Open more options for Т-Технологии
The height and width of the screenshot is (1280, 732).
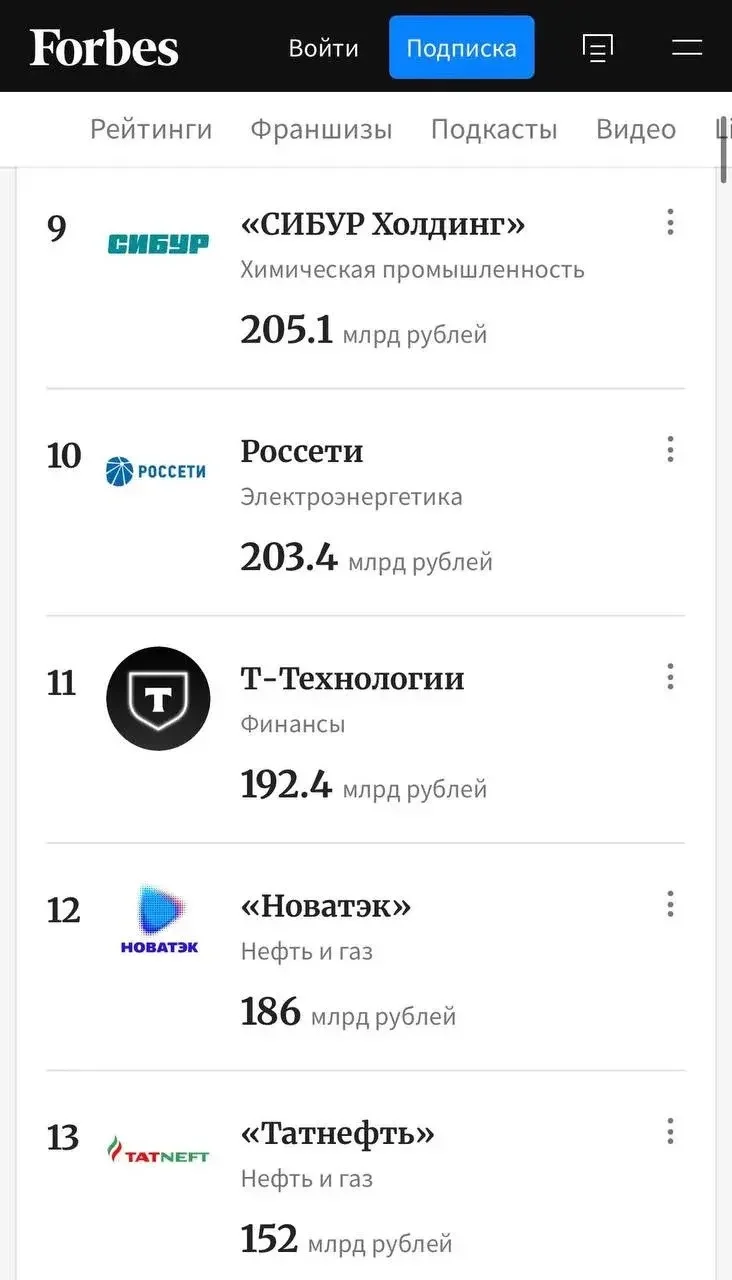coord(670,677)
